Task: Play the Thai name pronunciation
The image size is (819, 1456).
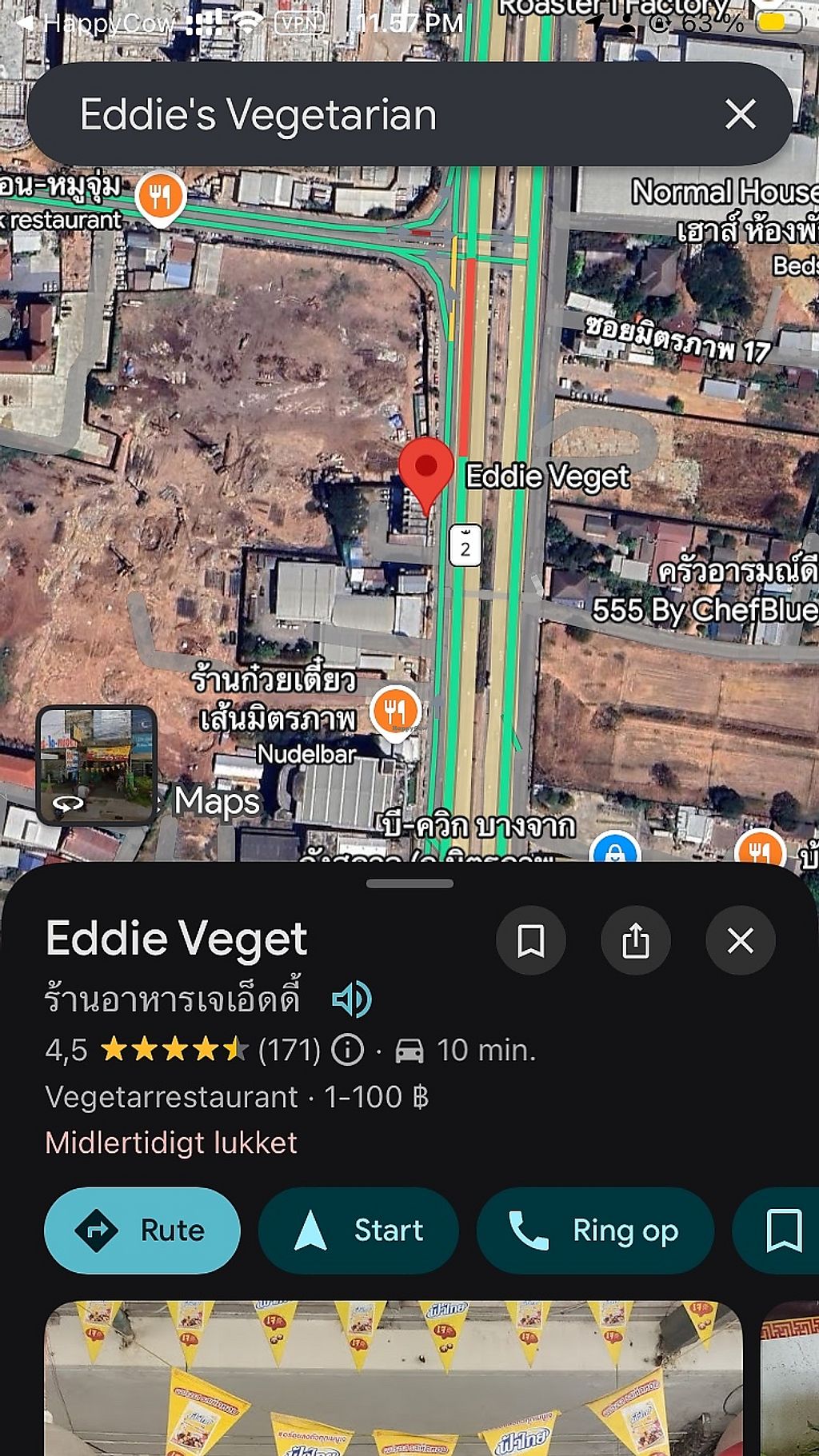Action: click(x=352, y=999)
